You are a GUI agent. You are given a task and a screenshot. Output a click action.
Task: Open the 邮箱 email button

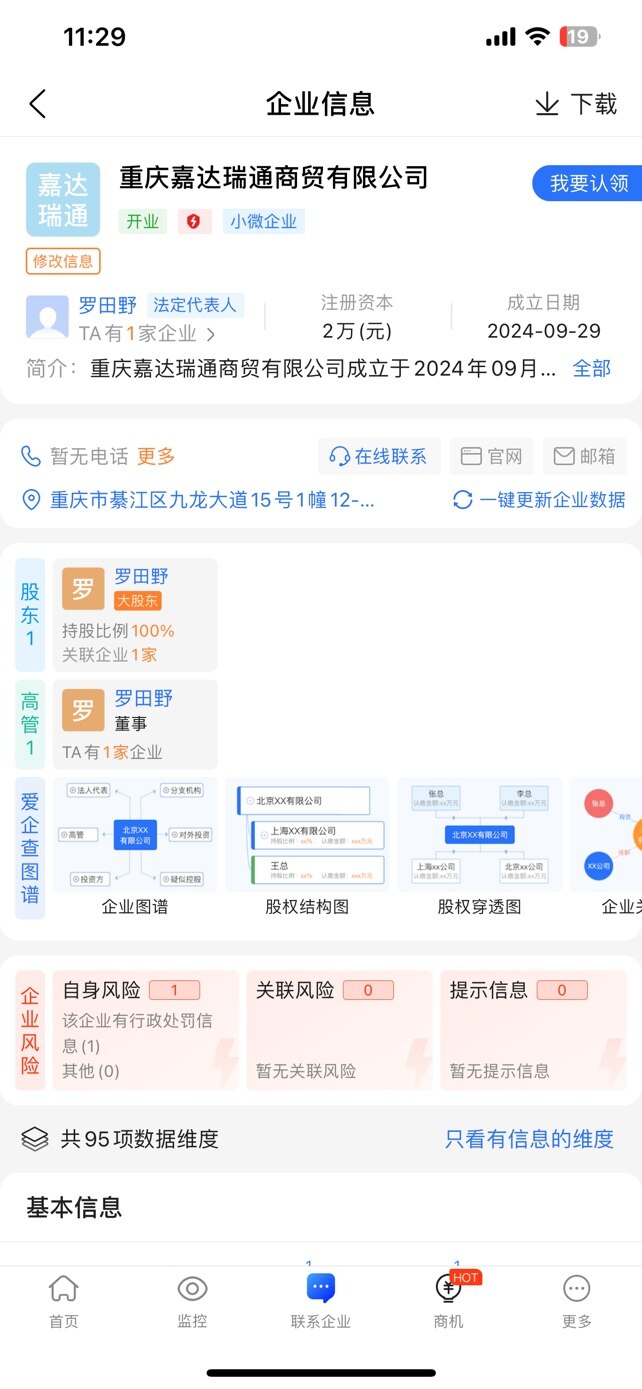click(585, 456)
